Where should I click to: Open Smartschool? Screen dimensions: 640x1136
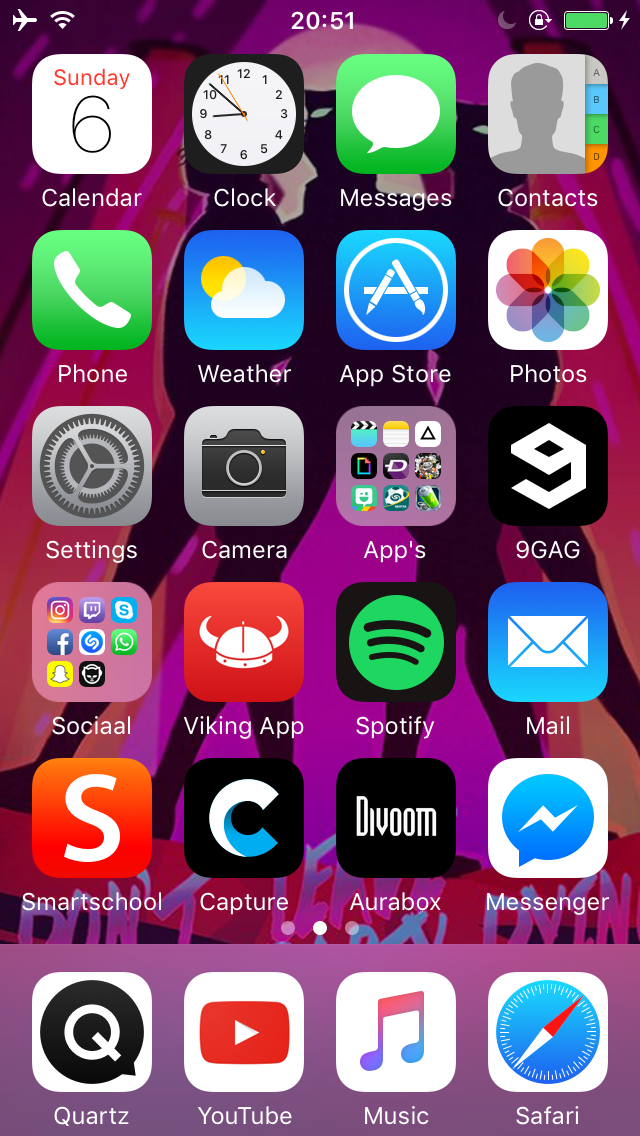point(92,818)
